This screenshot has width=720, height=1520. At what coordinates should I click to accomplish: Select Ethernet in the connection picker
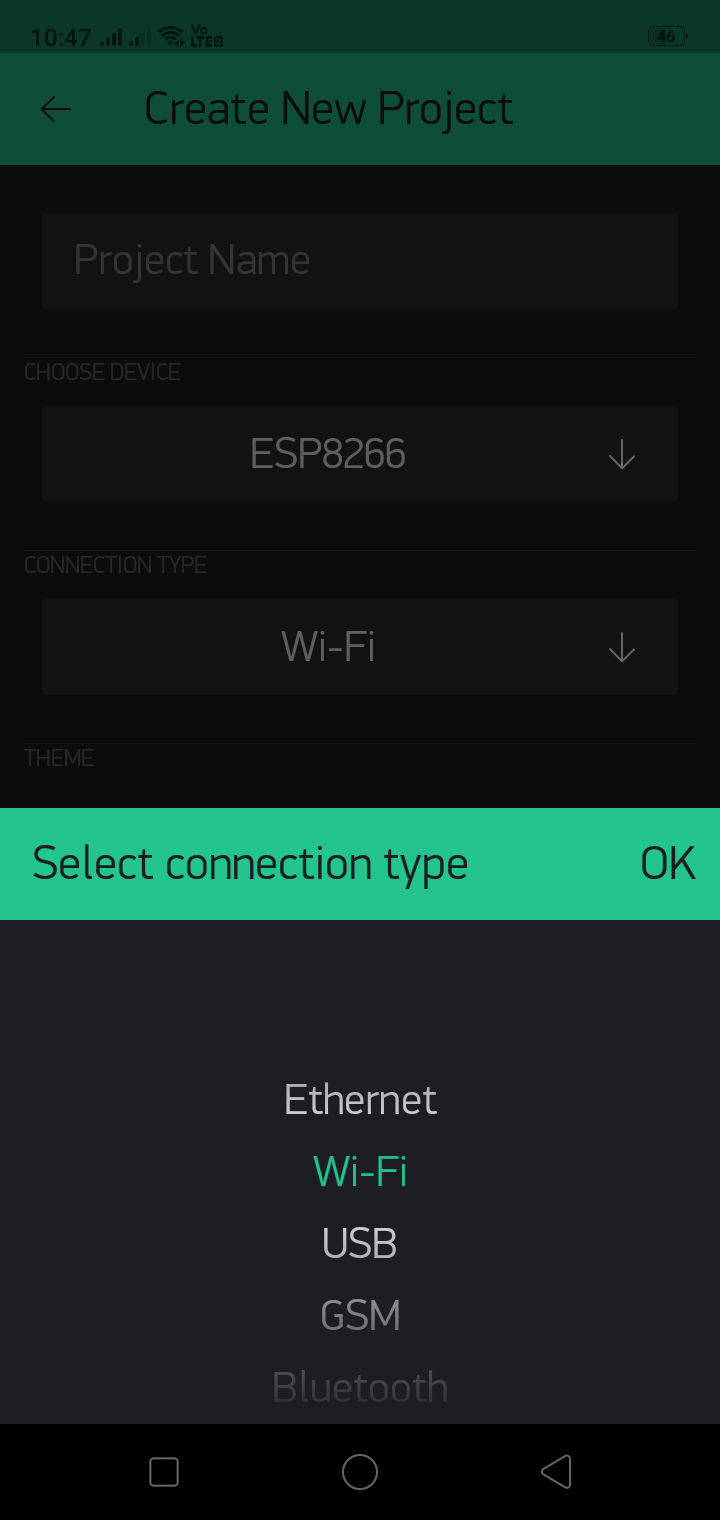360,1100
